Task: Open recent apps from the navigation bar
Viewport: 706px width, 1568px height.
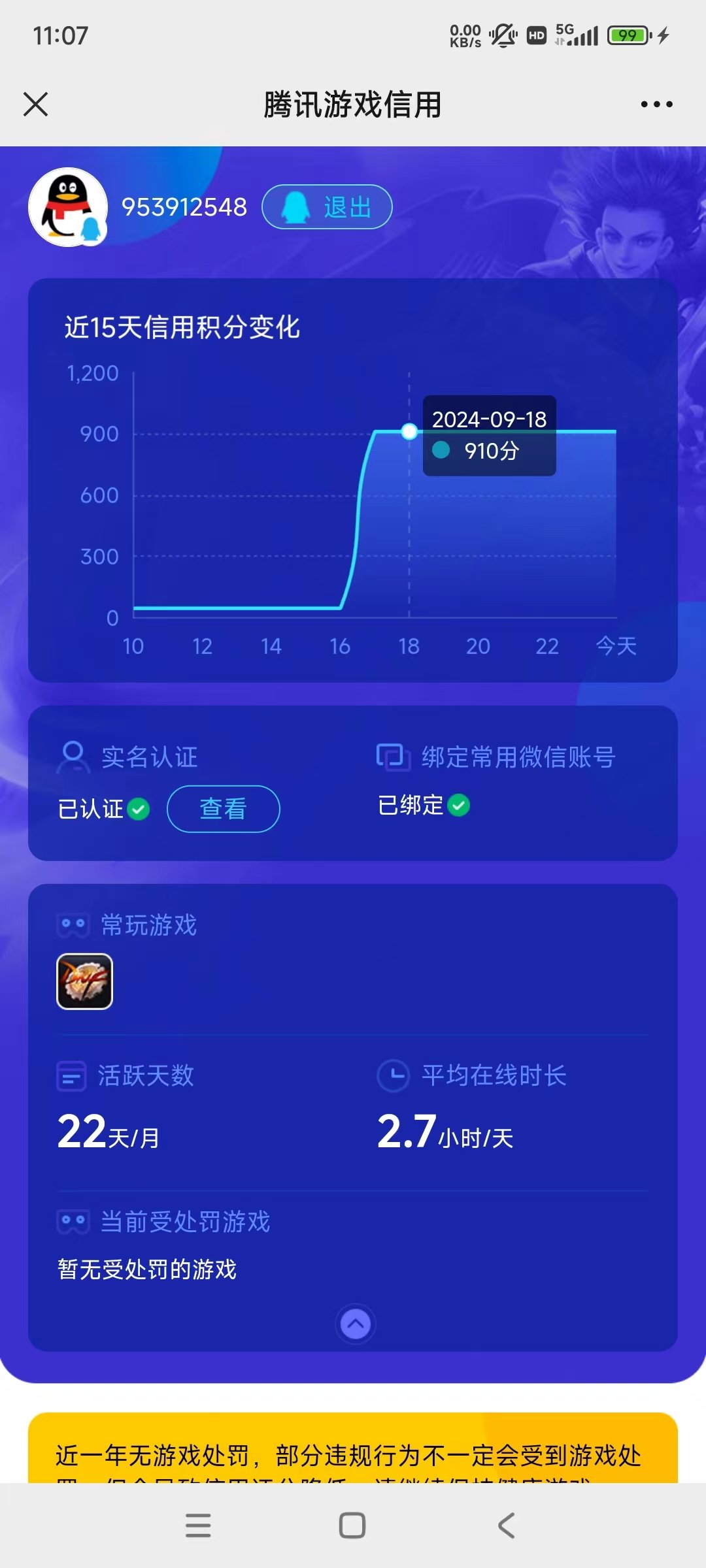Action: click(198, 1526)
